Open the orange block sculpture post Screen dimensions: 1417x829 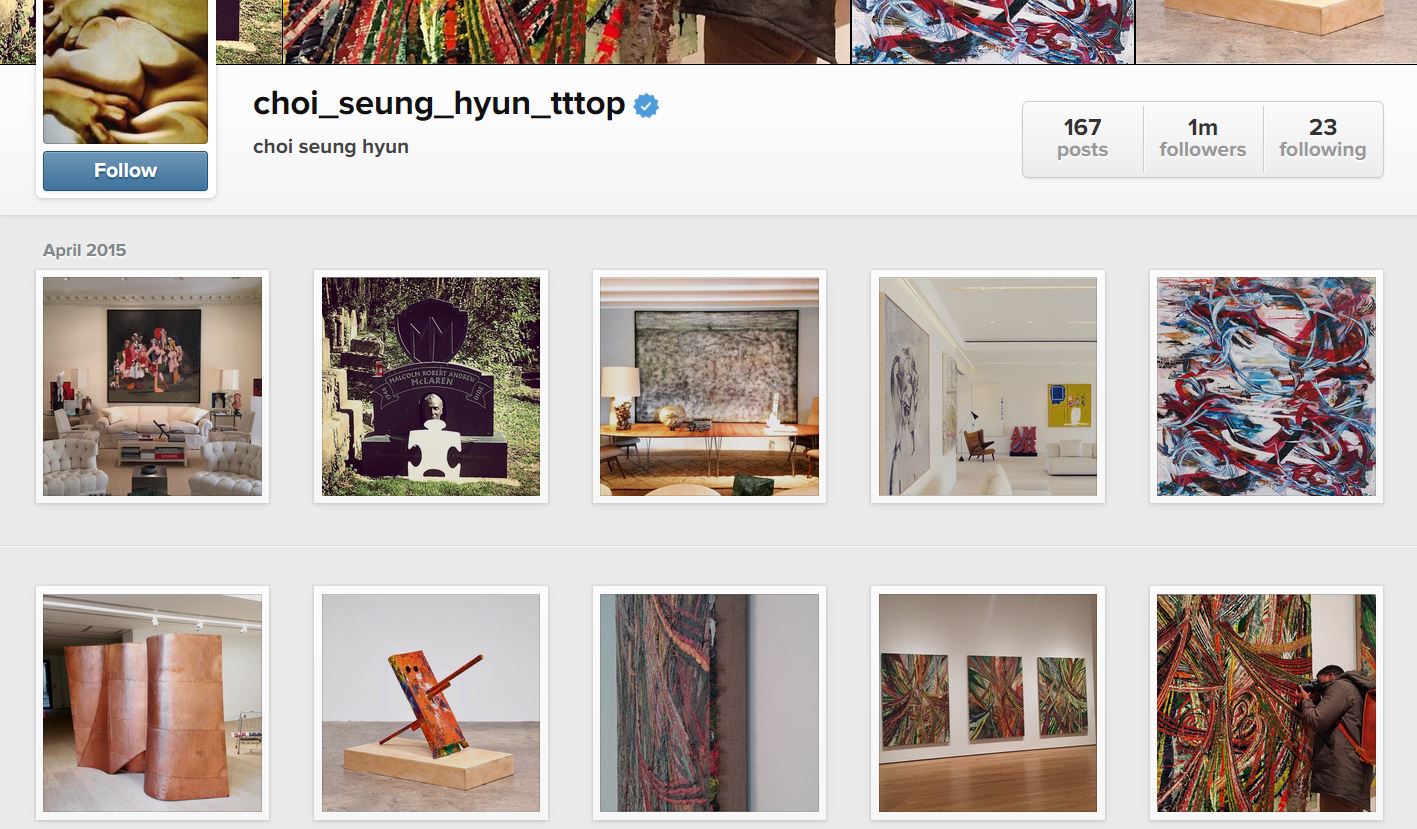431,702
